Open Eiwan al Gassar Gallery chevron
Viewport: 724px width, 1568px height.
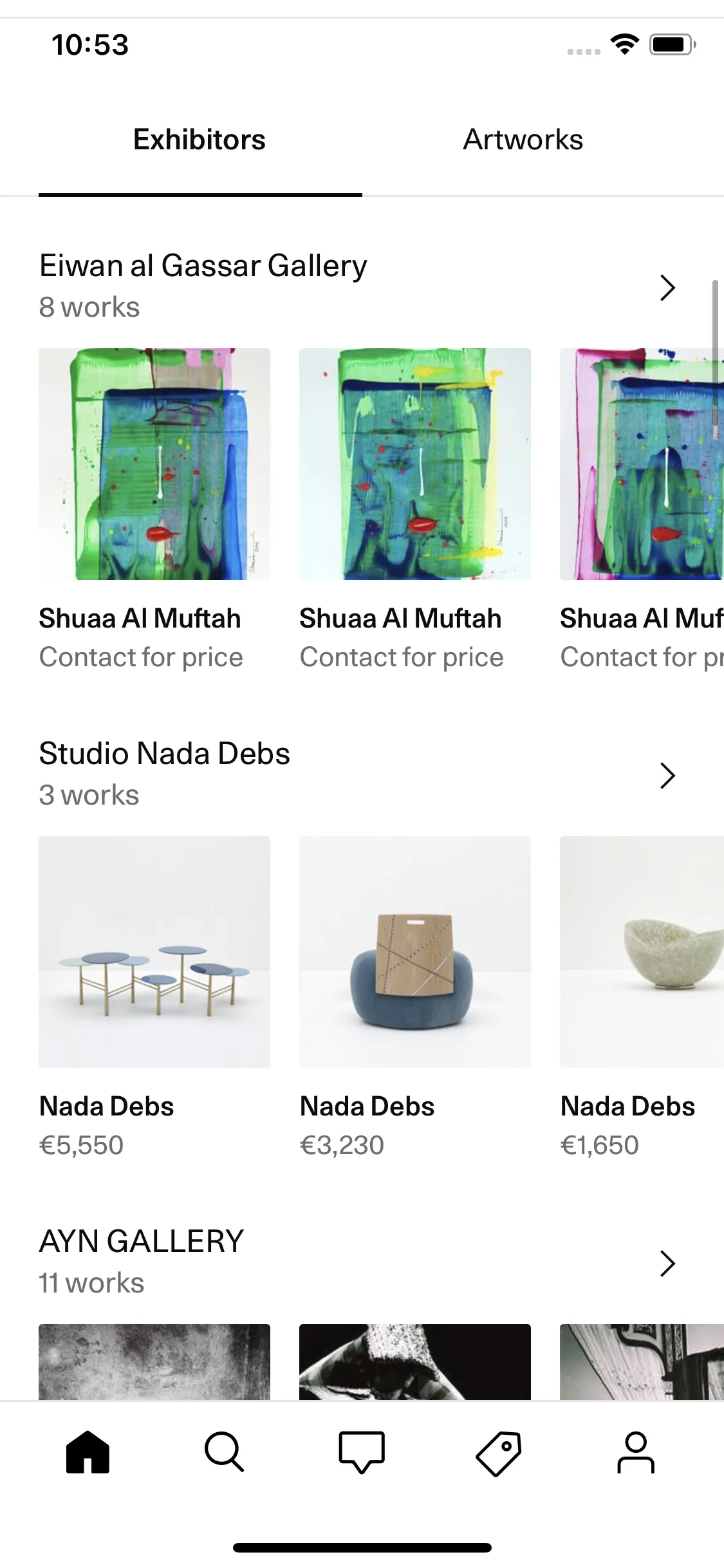[x=667, y=288]
